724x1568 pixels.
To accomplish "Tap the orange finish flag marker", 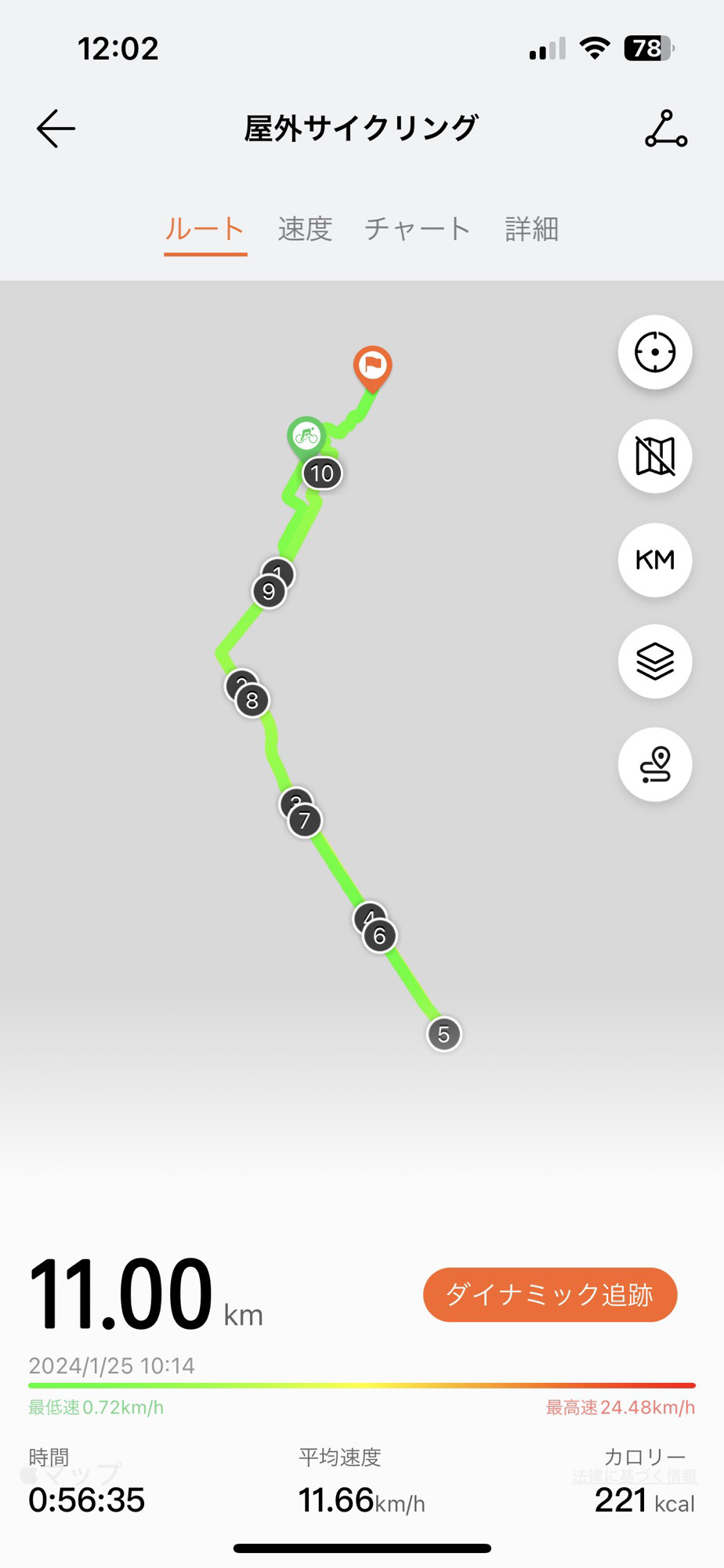I will tap(373, 365).
